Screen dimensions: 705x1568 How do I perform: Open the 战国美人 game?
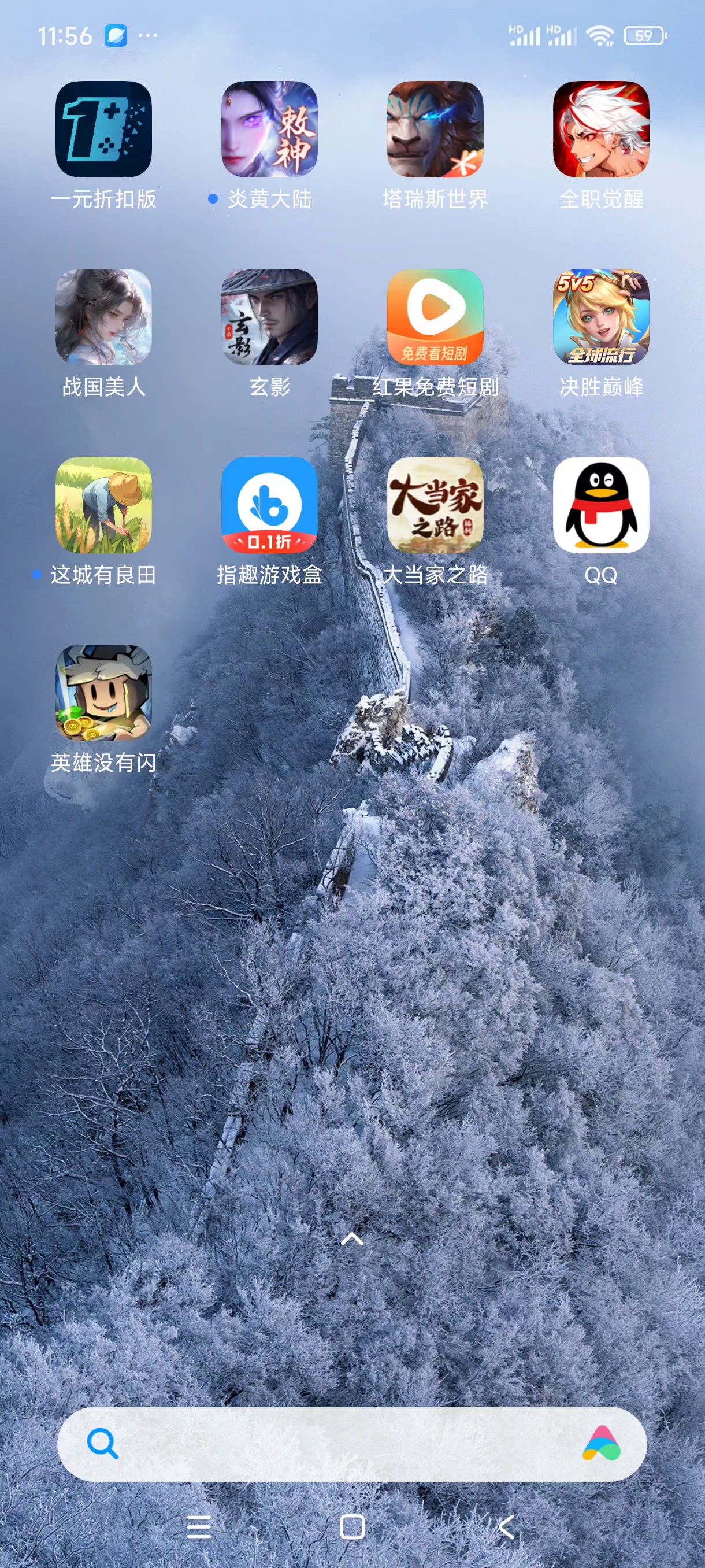(103, 316)
